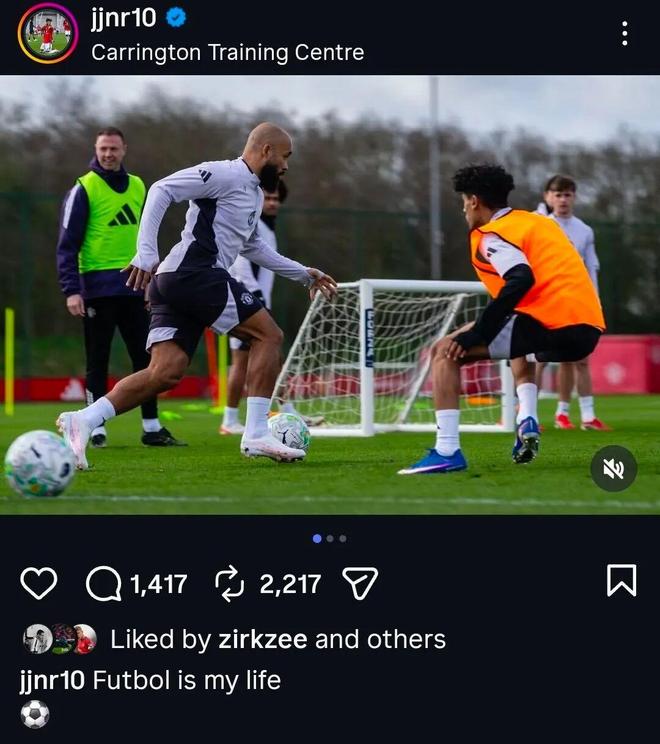The height and width of the screenshot is (744, 660).
Task: Open the comments on this post
Action: tap(104, 583)
